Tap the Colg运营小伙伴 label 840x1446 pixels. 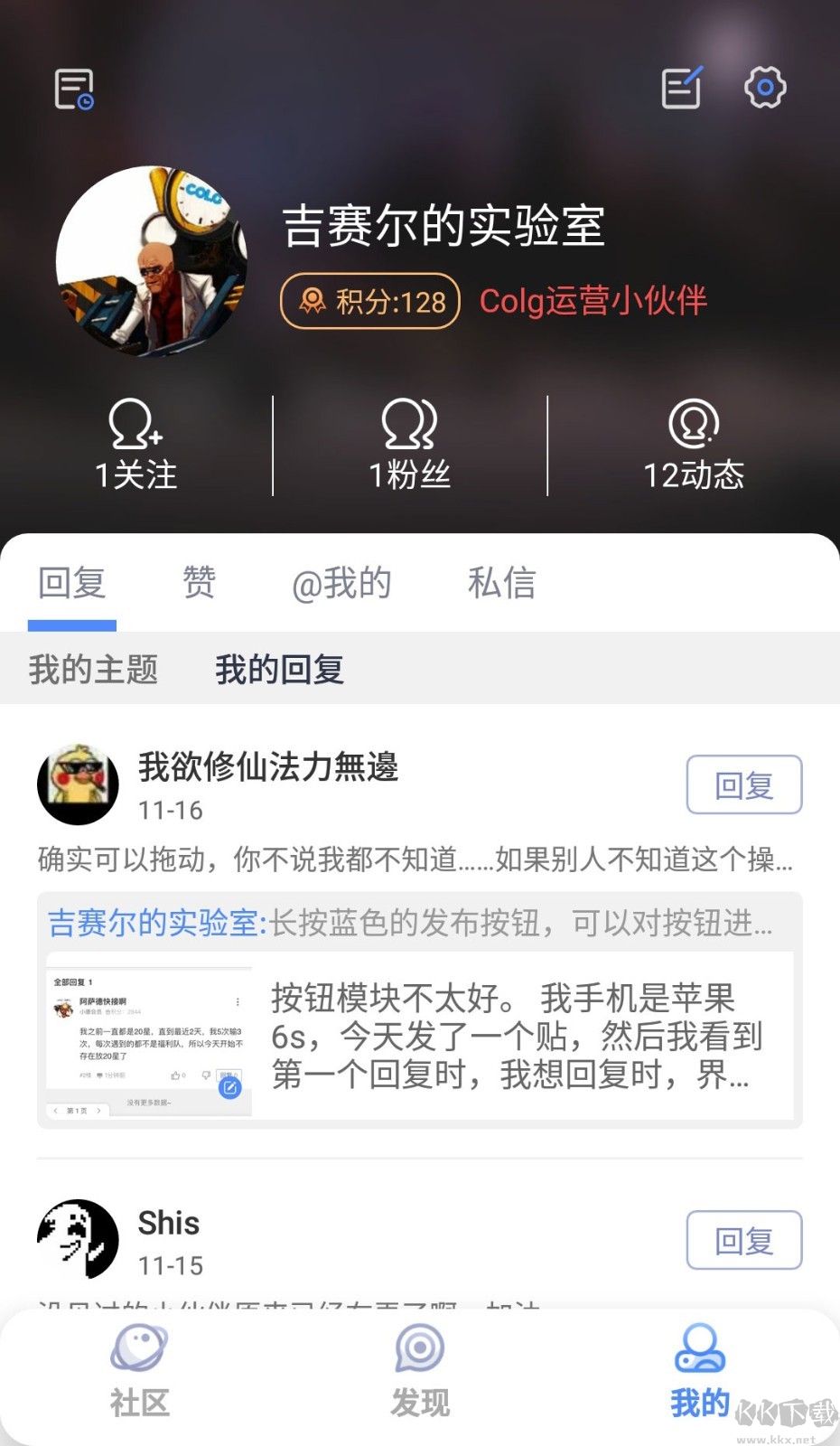coord(593,302)
